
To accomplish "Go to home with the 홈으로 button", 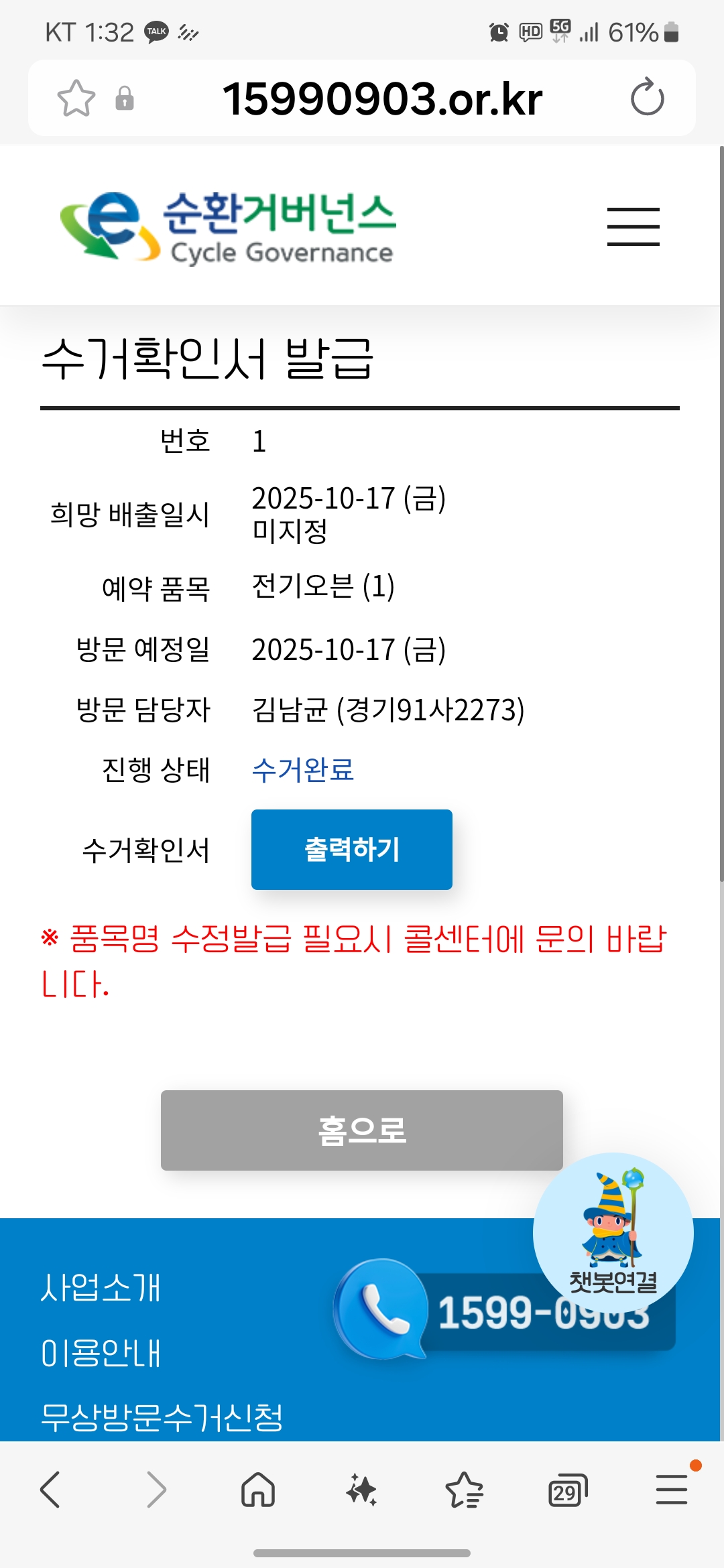I will 361,1130.
